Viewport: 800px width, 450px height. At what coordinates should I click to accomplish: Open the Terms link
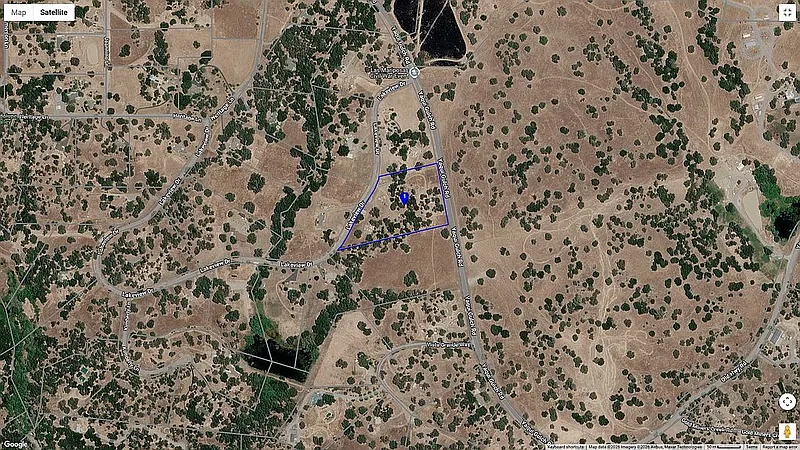[x=750, y=447]
